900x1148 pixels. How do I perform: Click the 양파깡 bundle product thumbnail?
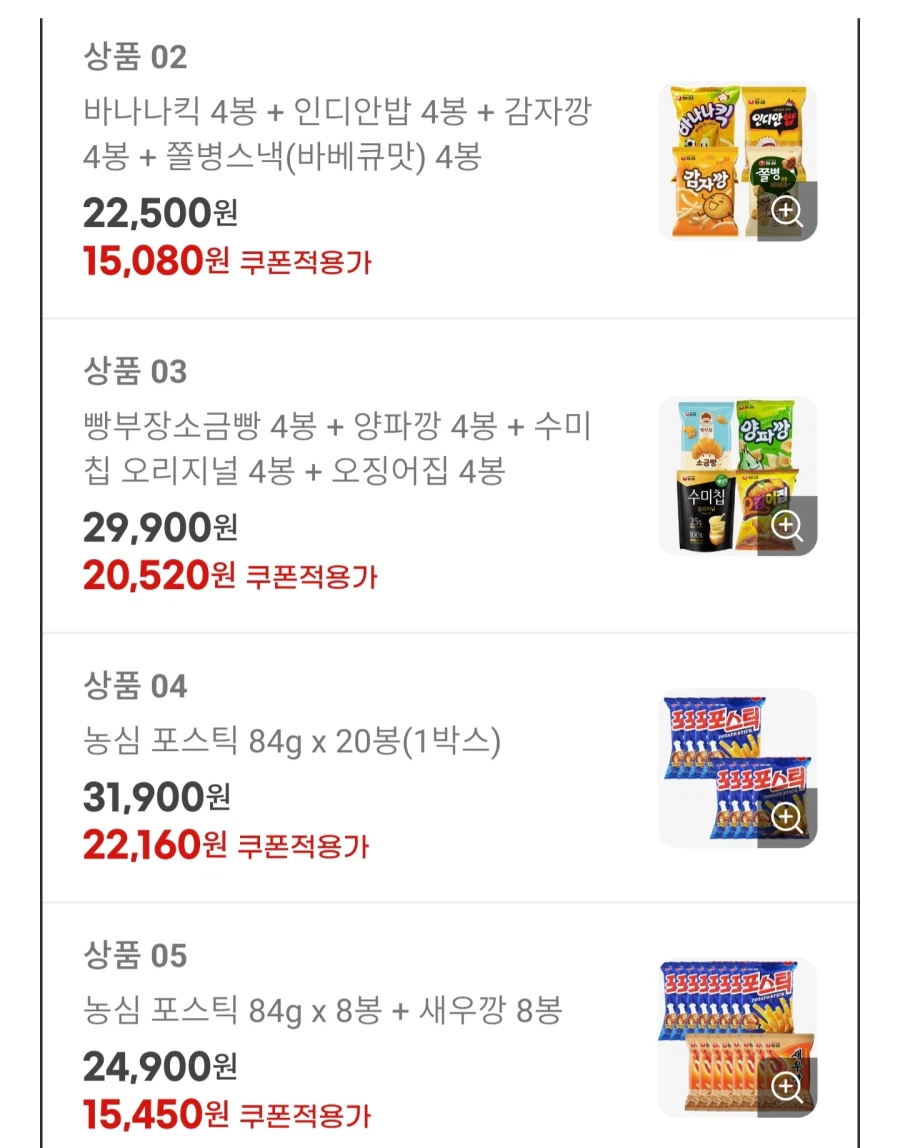[x=735, y=475]
